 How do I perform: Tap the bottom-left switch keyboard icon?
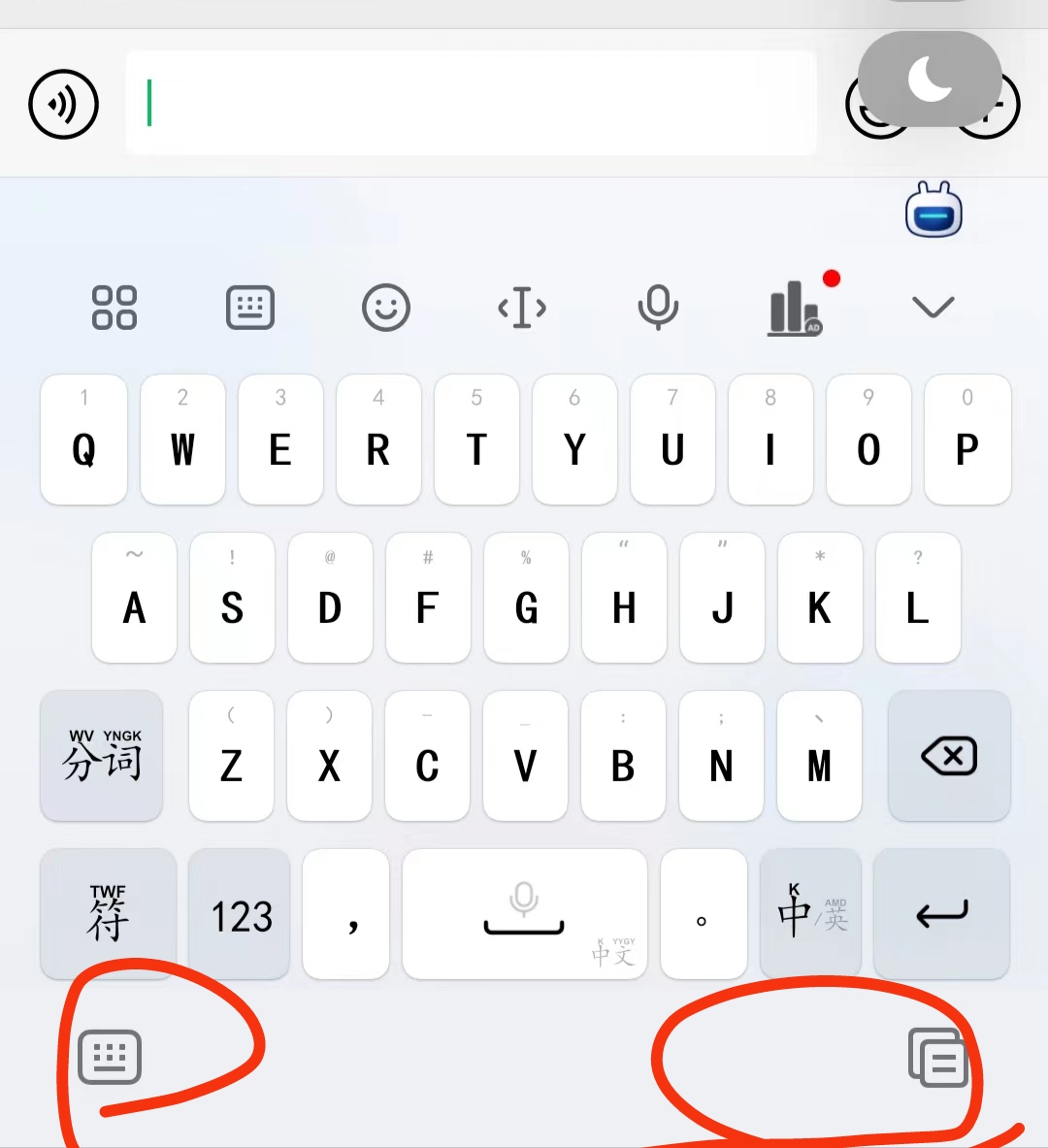coord(110,1058)
